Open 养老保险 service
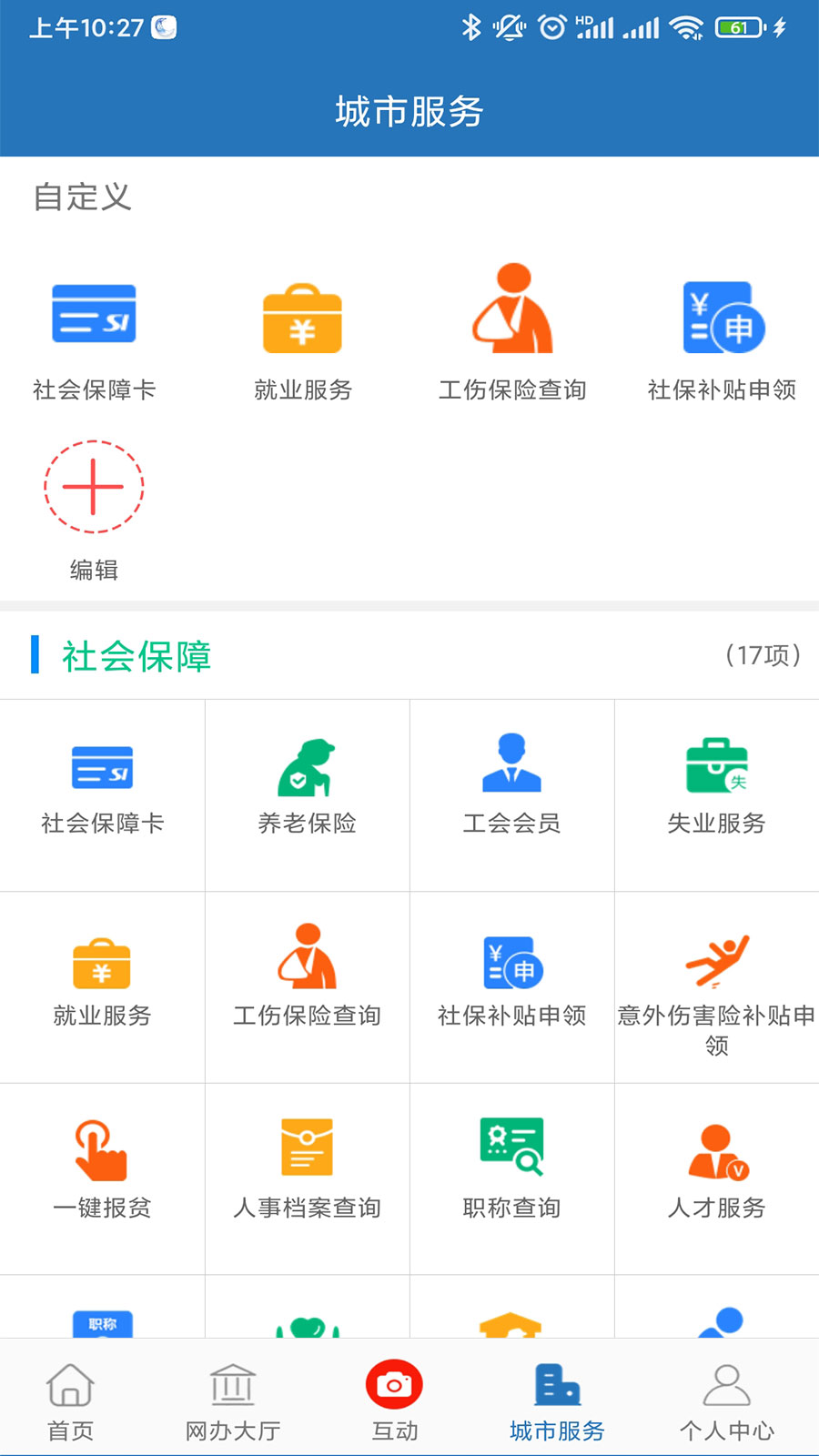This screenshot has height=1456, width=819. pos(307,788)
